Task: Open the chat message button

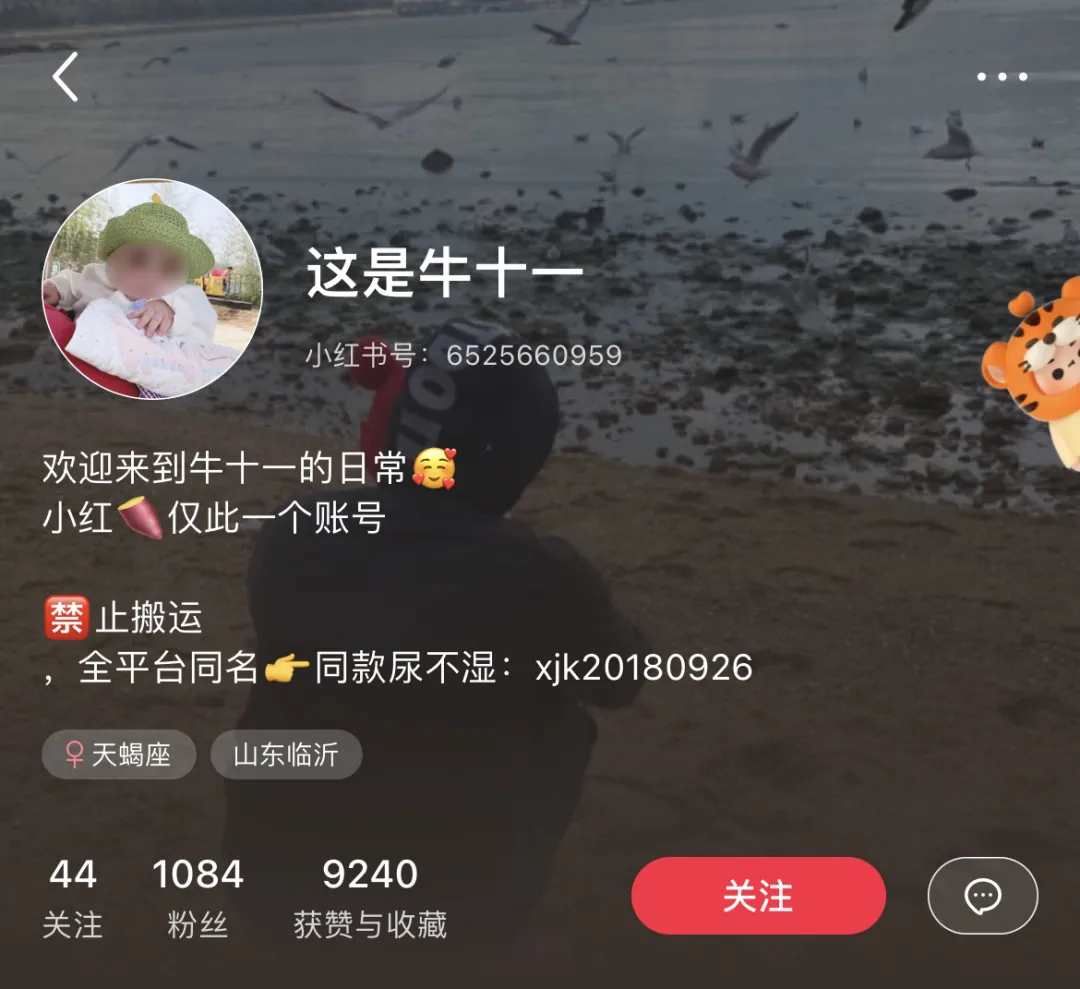Action: [x=982, y=896]
